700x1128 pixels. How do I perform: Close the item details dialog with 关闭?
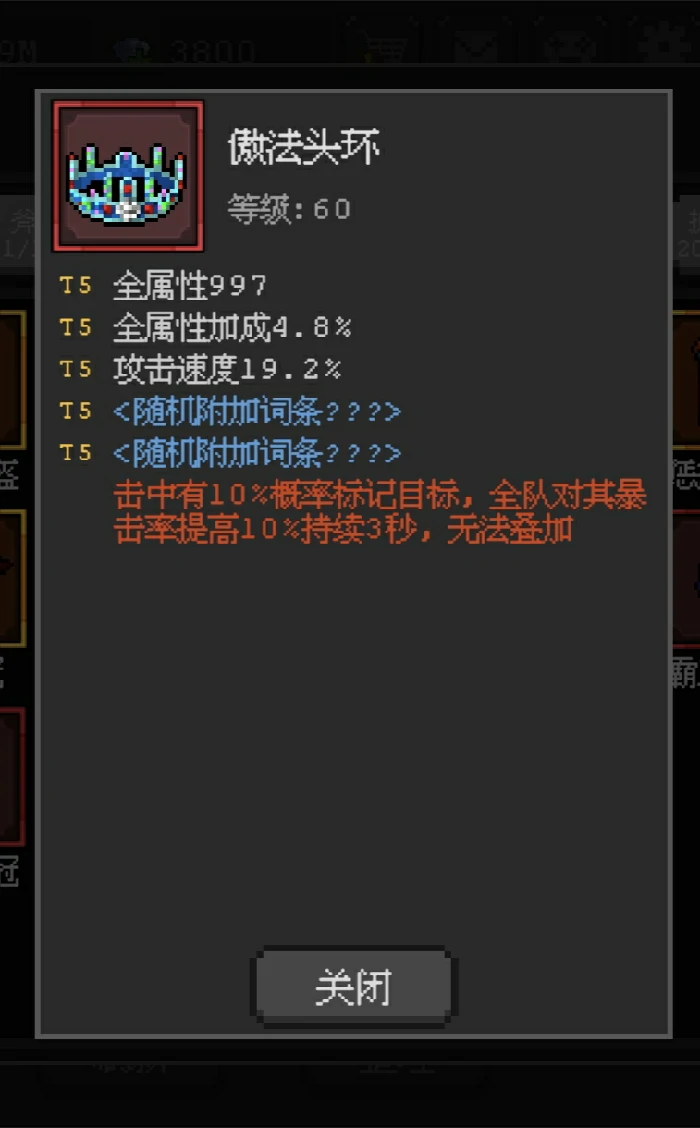pyautogui.click(x=353, y=987)
